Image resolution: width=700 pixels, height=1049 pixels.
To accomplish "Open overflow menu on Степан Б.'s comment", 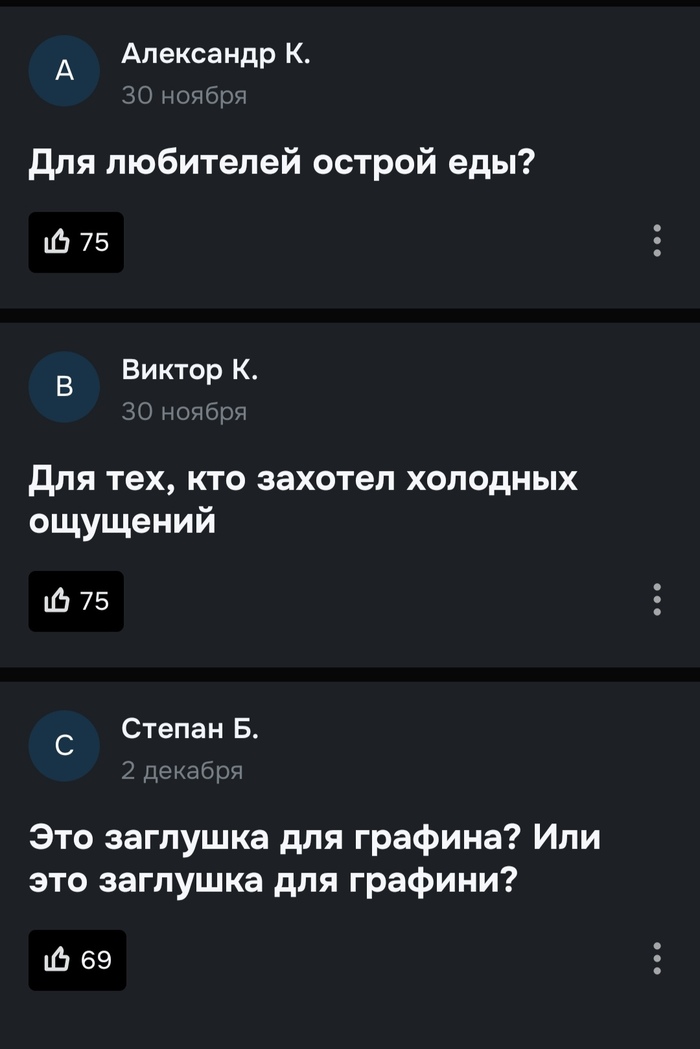I will [657, 958].
